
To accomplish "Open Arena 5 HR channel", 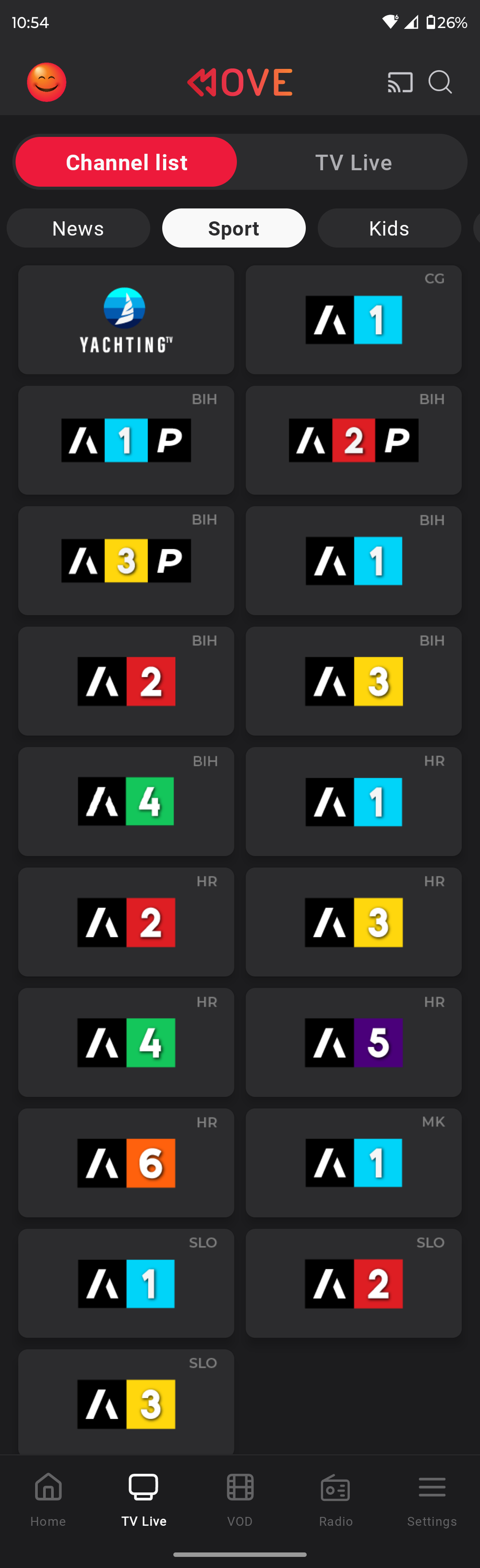I will (x=353, y=1042).
